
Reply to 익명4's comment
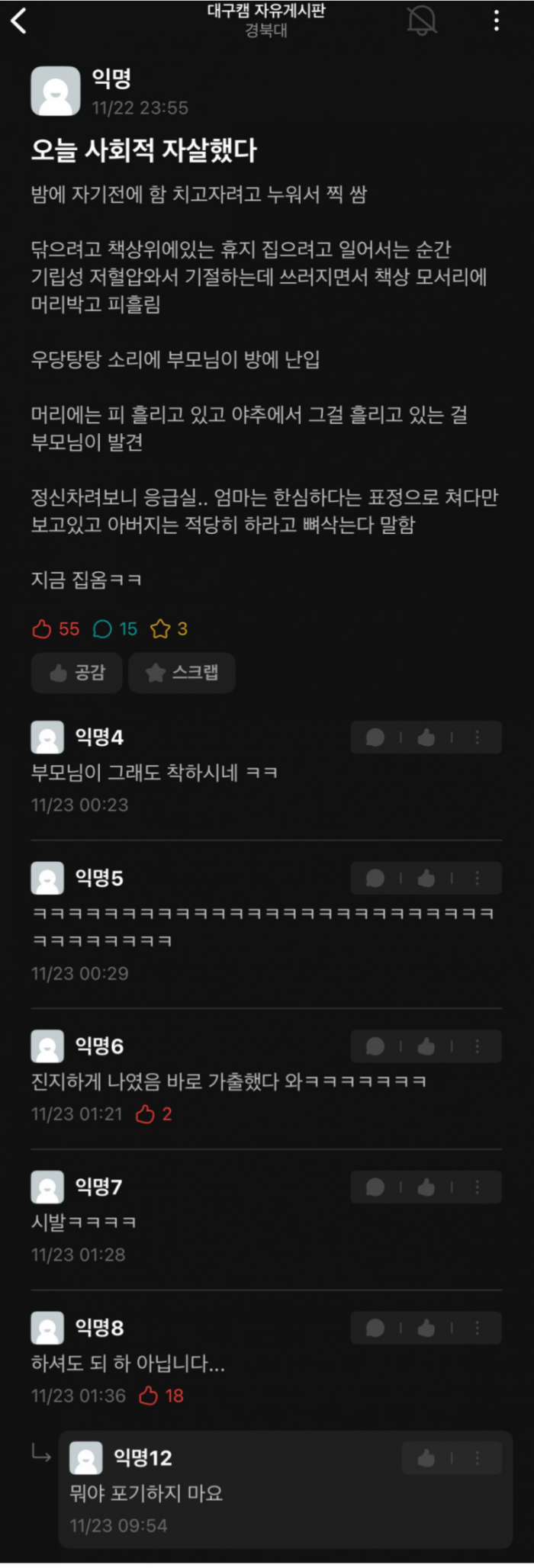pos(375,737)
